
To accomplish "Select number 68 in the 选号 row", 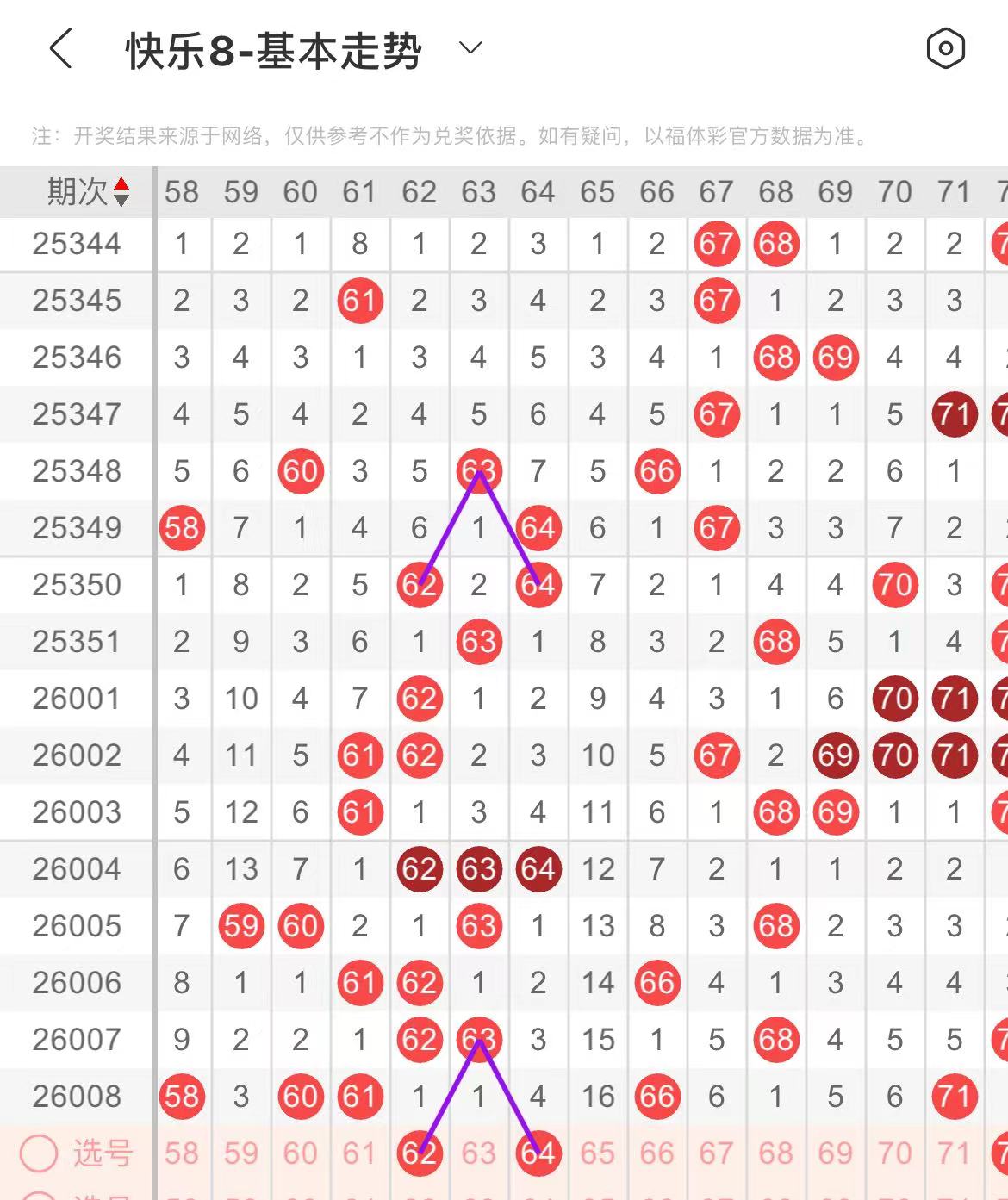I will (776, 1153).
